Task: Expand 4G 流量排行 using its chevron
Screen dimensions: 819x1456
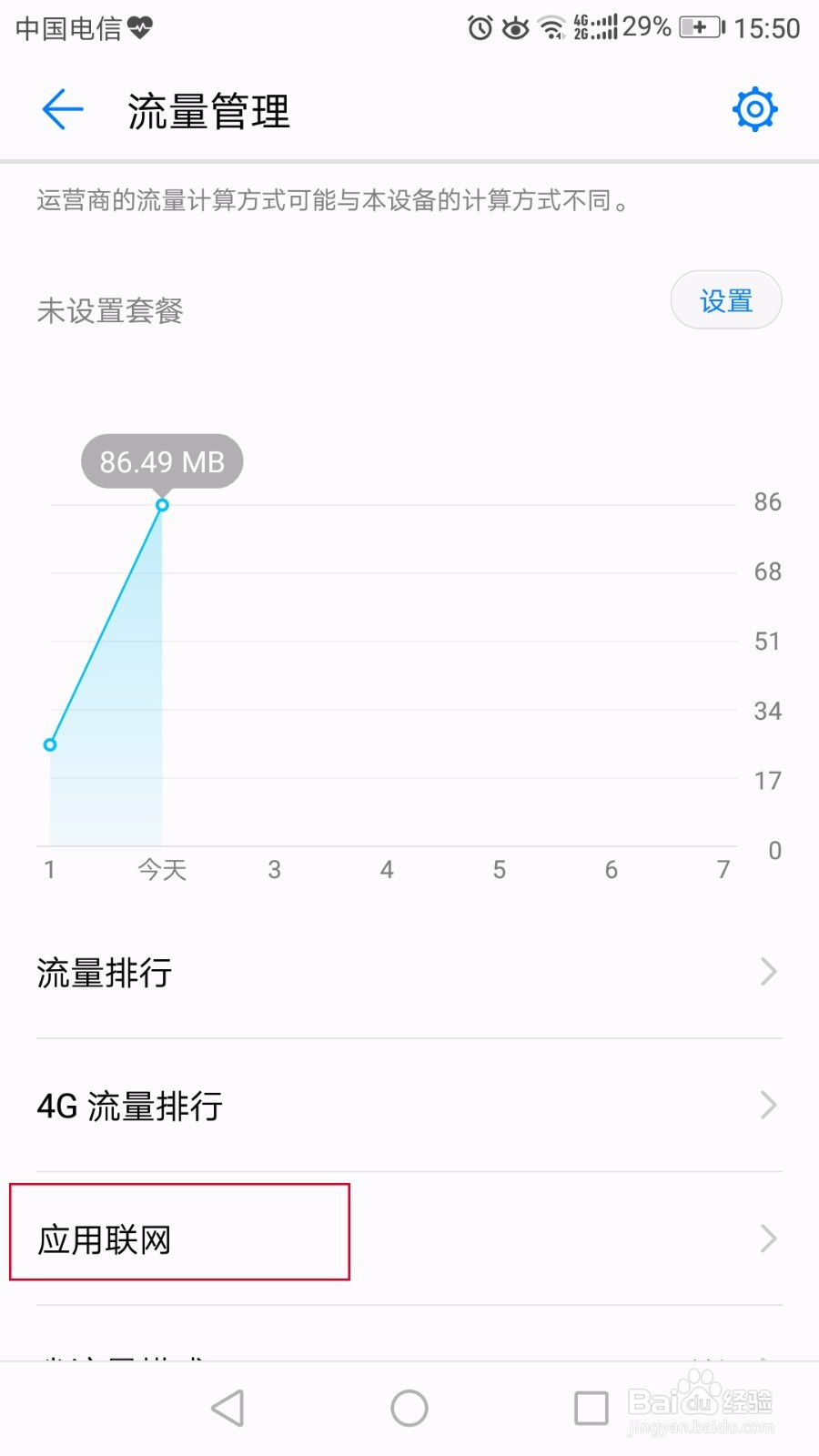Action: coord(767,1106)
